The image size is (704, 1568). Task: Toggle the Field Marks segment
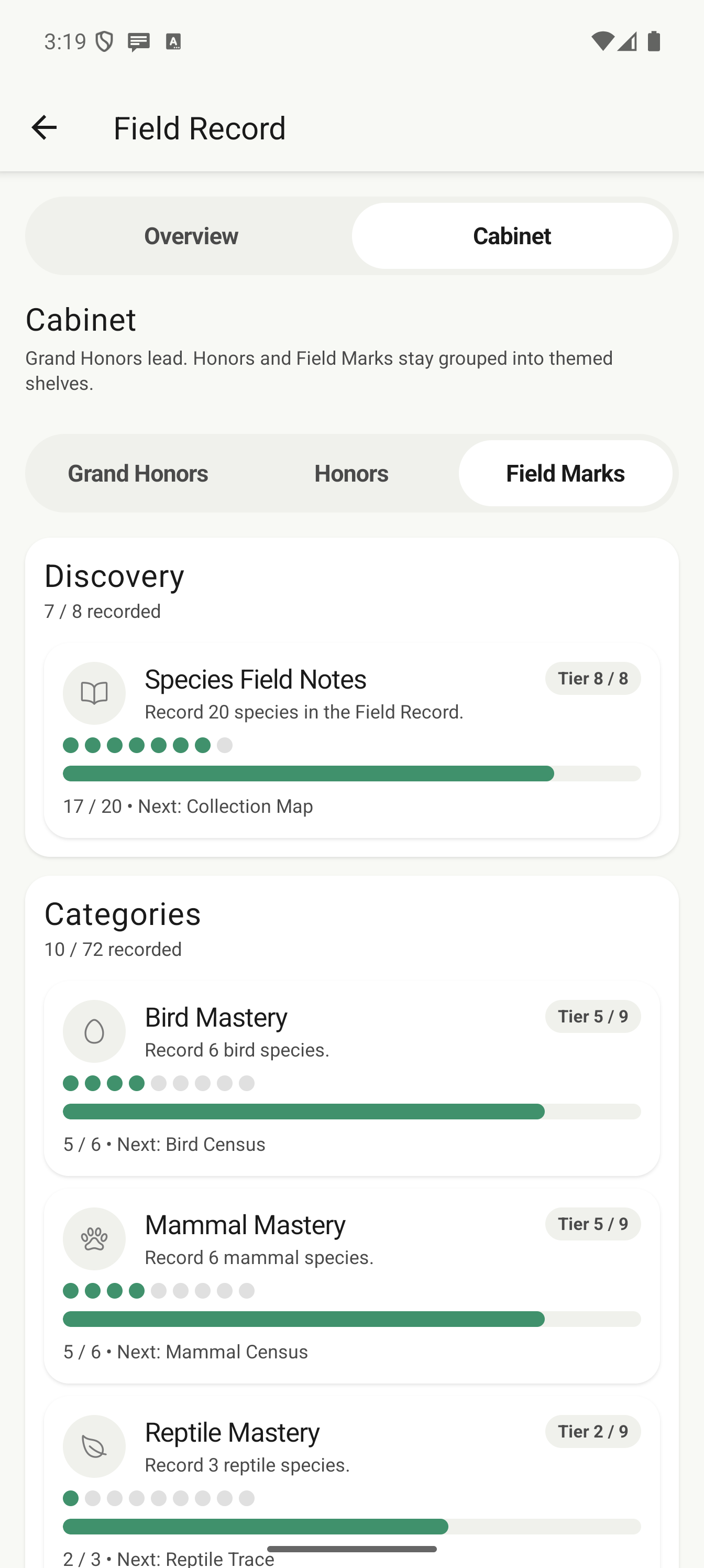[565, 473]
